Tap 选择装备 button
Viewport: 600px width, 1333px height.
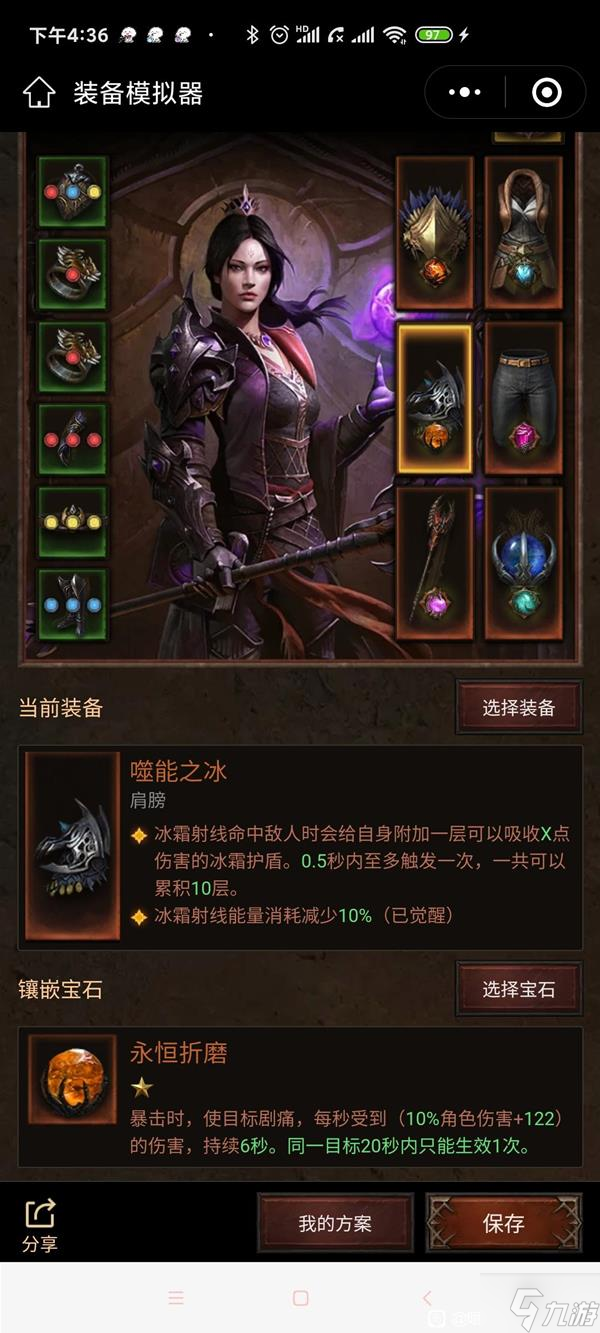tap(518, 708)
